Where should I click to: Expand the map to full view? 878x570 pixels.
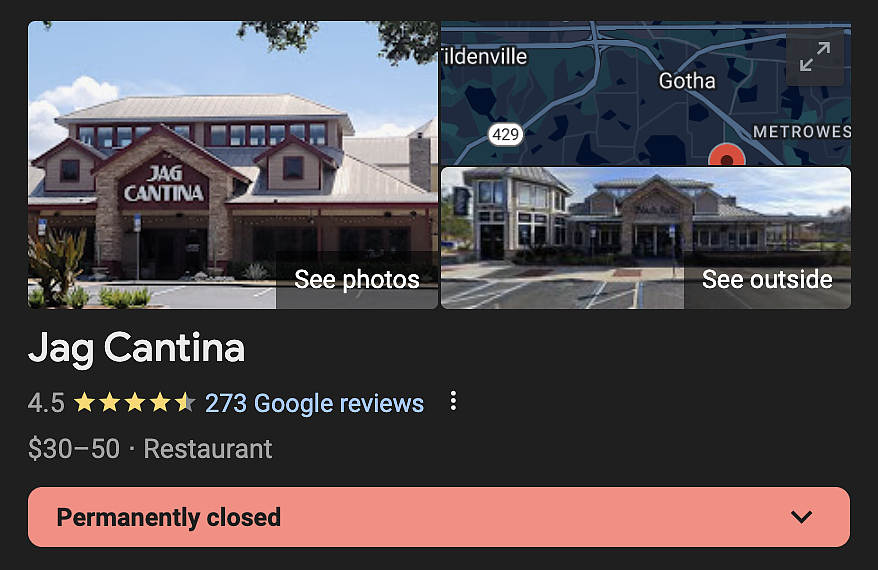point(814,57)
